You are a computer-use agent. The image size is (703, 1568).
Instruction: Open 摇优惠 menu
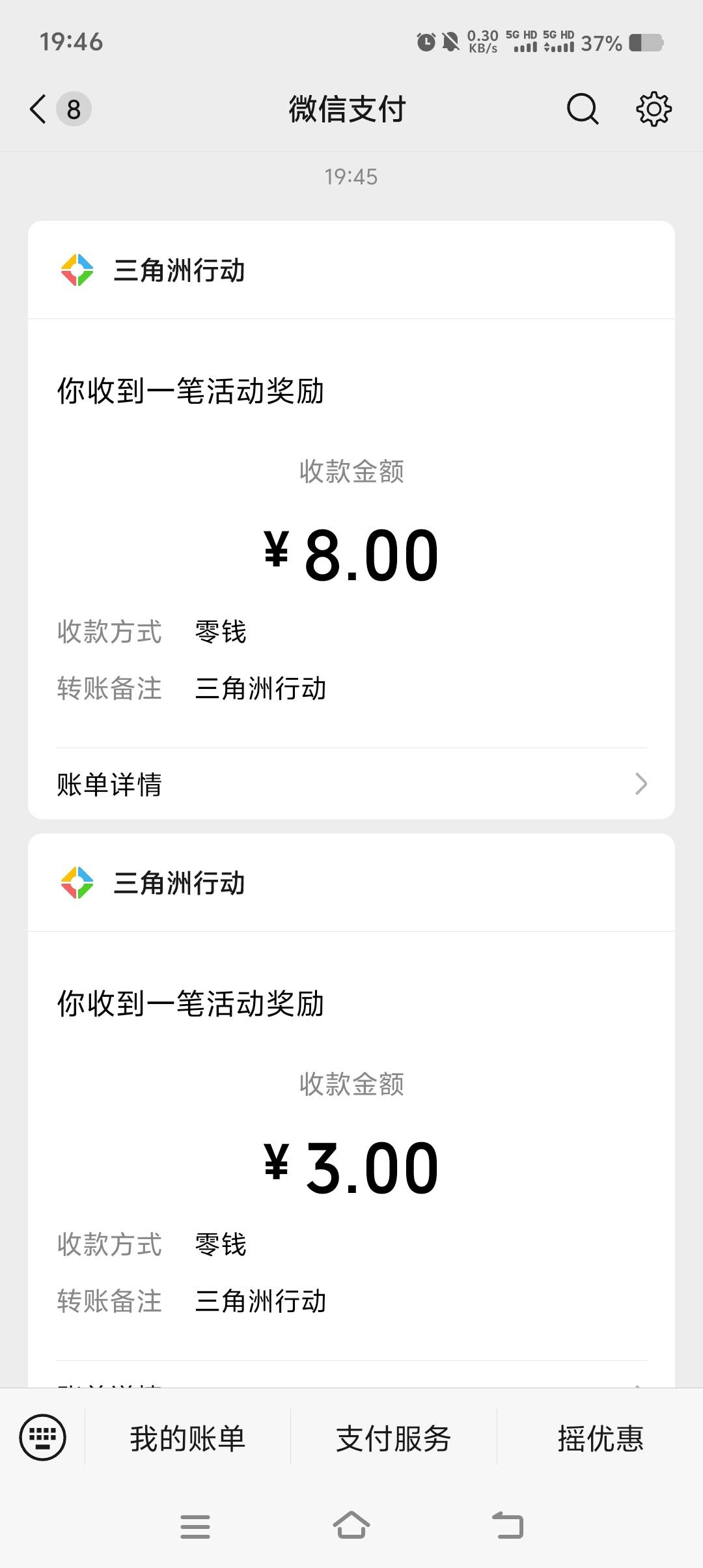[600, 1438]
